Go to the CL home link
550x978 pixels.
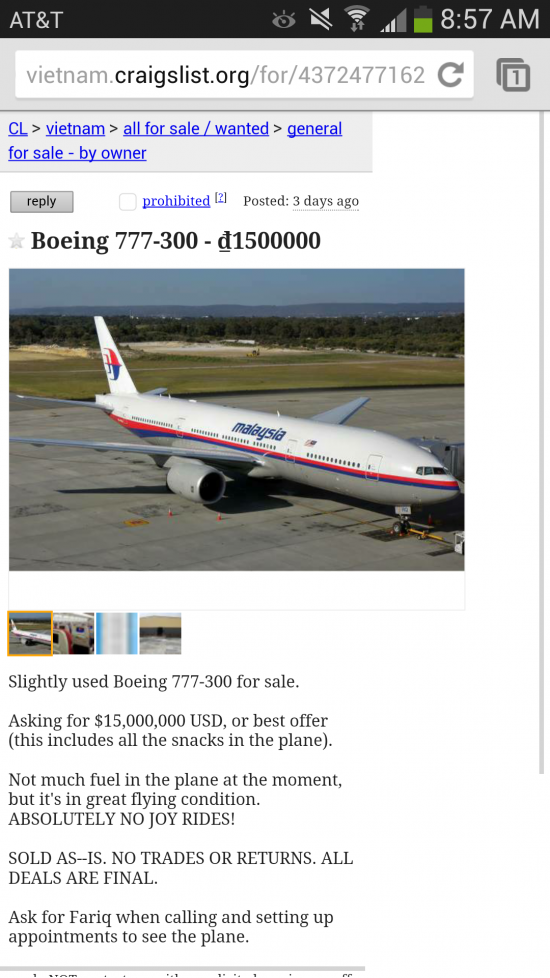[x=17, y=128]
